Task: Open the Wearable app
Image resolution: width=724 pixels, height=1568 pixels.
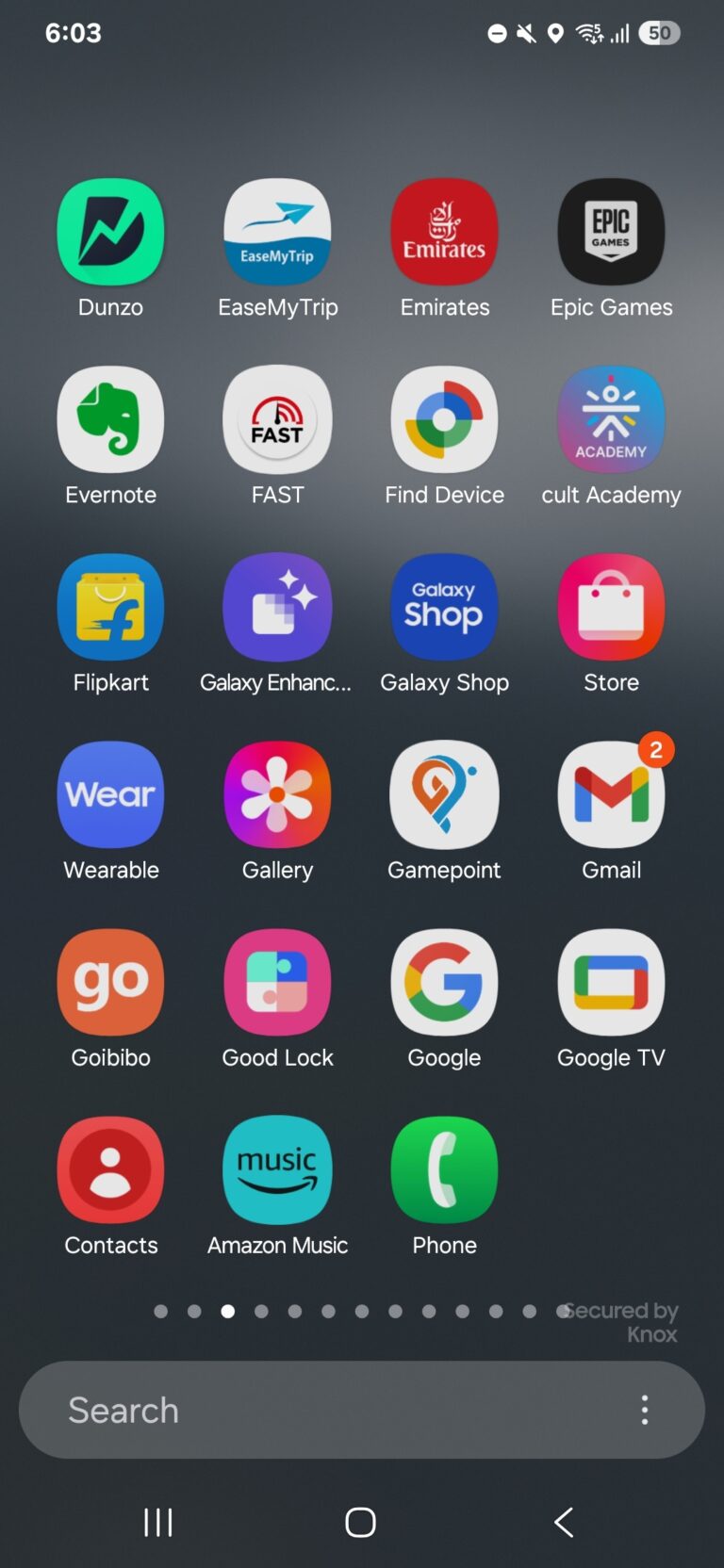Action: click(110, 794)
